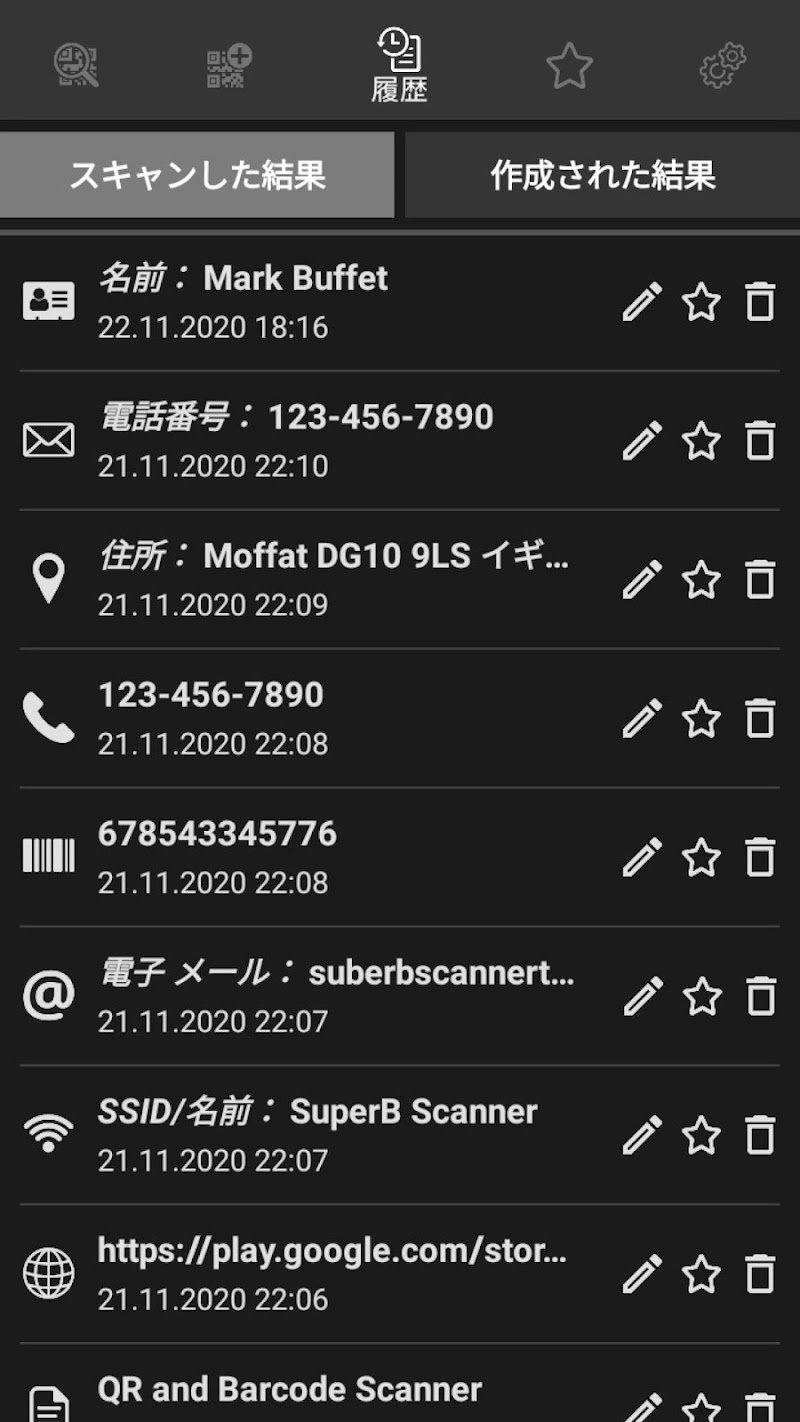Edit the Mark Buffet entry
The width and height of the screenshot is (800, 1422).
coord(642,301)
